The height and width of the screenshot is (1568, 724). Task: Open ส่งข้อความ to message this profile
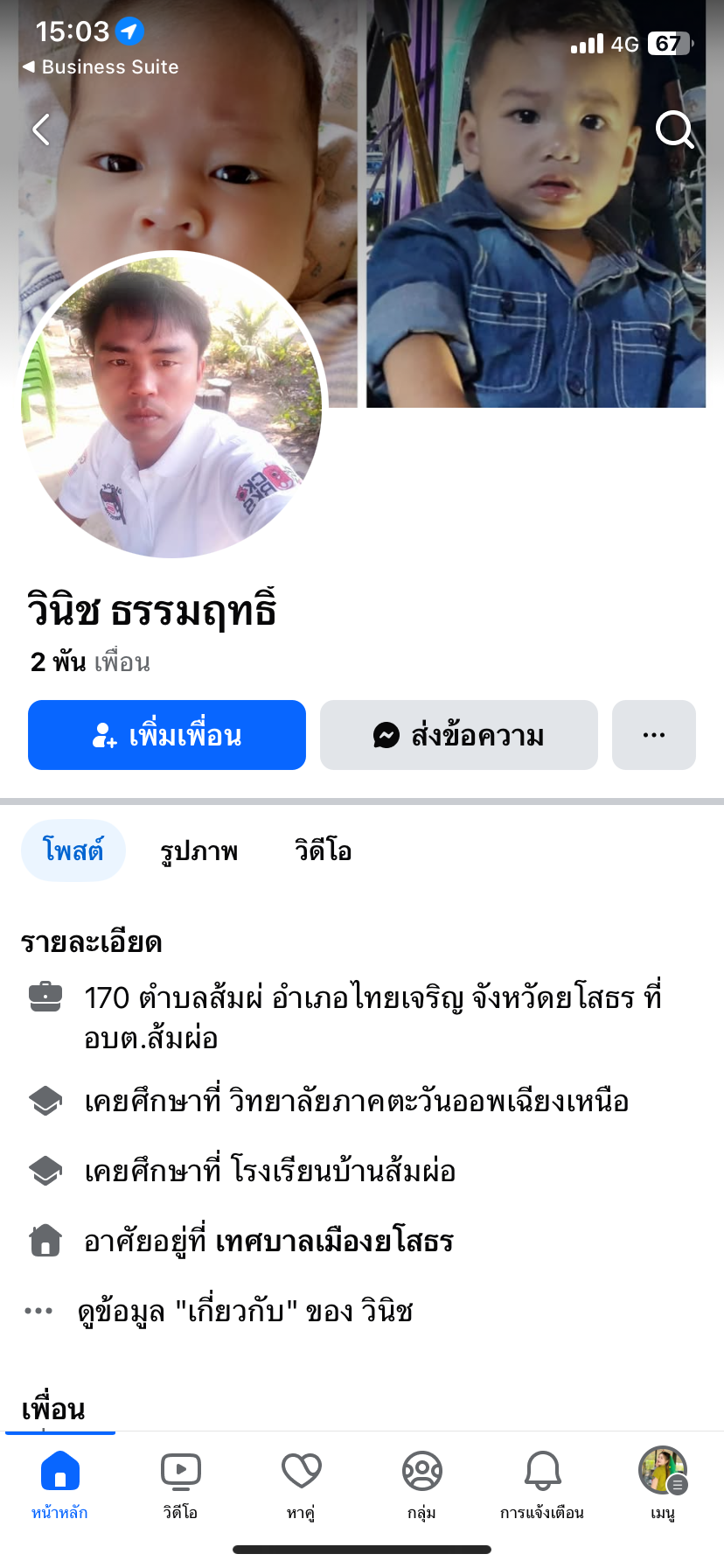[458, 735]
